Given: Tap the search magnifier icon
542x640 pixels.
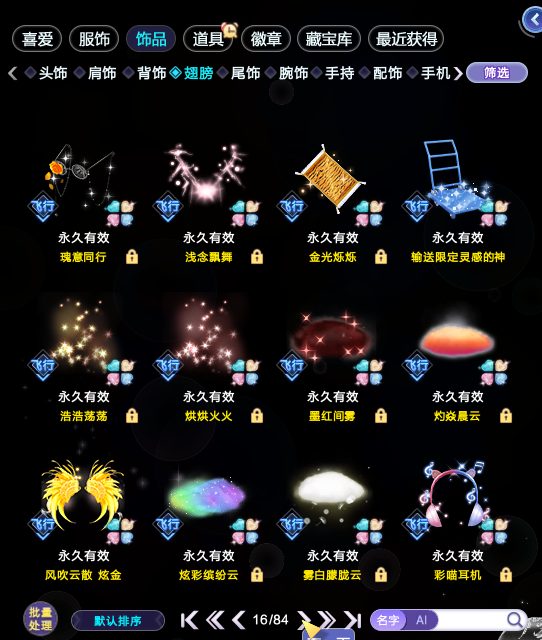Looking at the screenshot, I should (515, 620).
